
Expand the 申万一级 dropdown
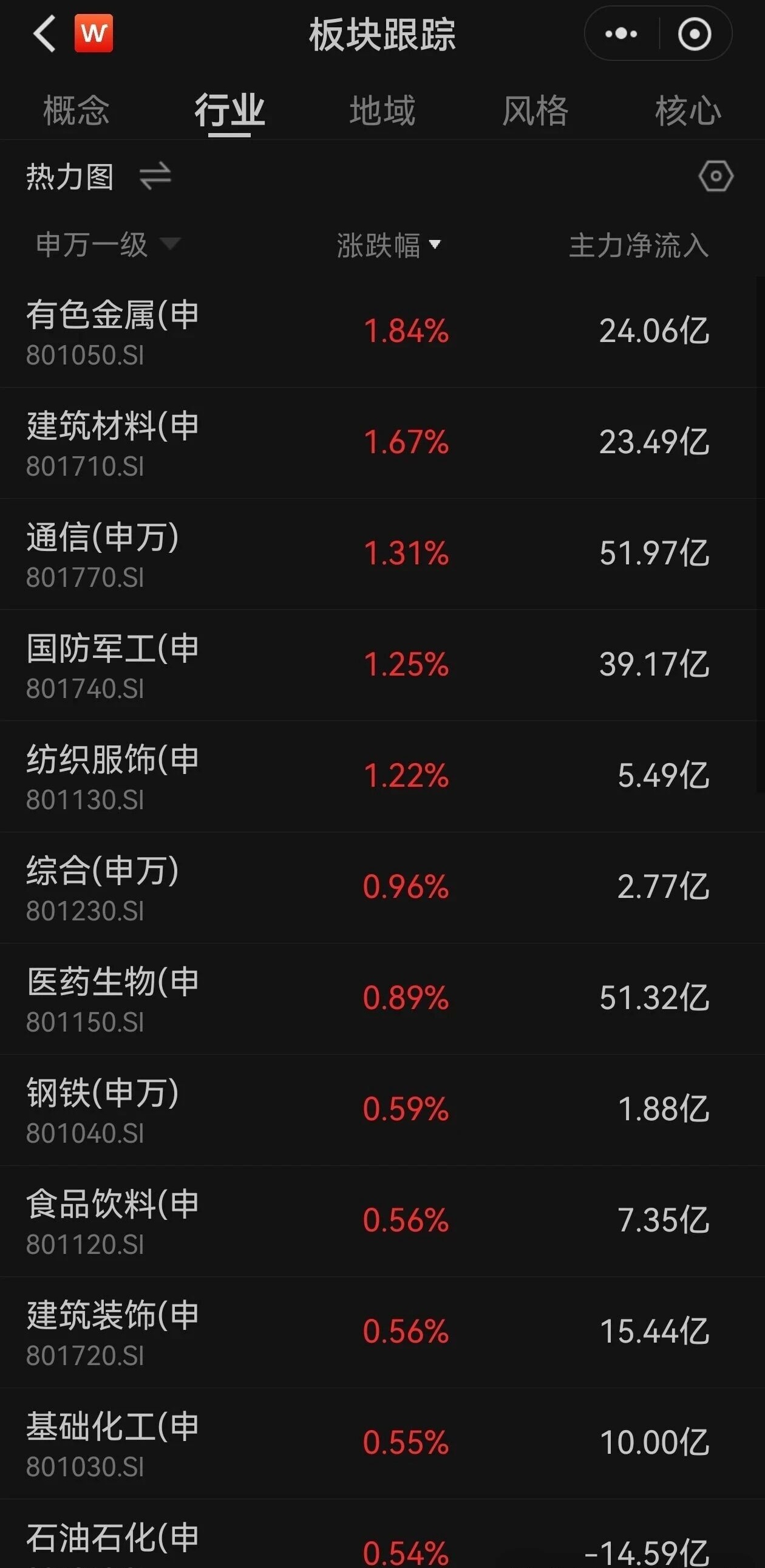107,245
